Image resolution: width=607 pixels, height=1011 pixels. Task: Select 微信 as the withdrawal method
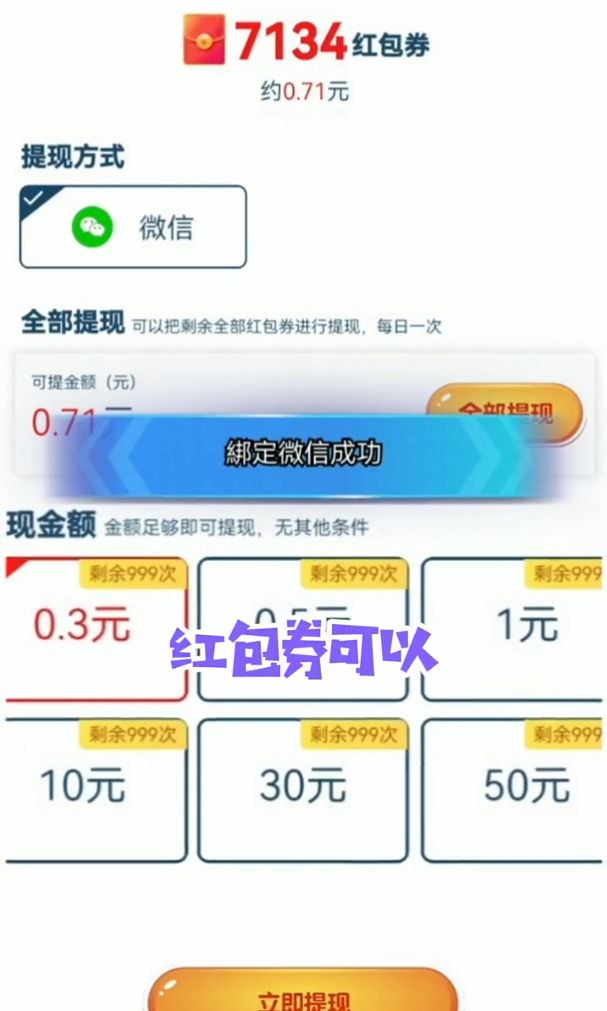(133, 227)
